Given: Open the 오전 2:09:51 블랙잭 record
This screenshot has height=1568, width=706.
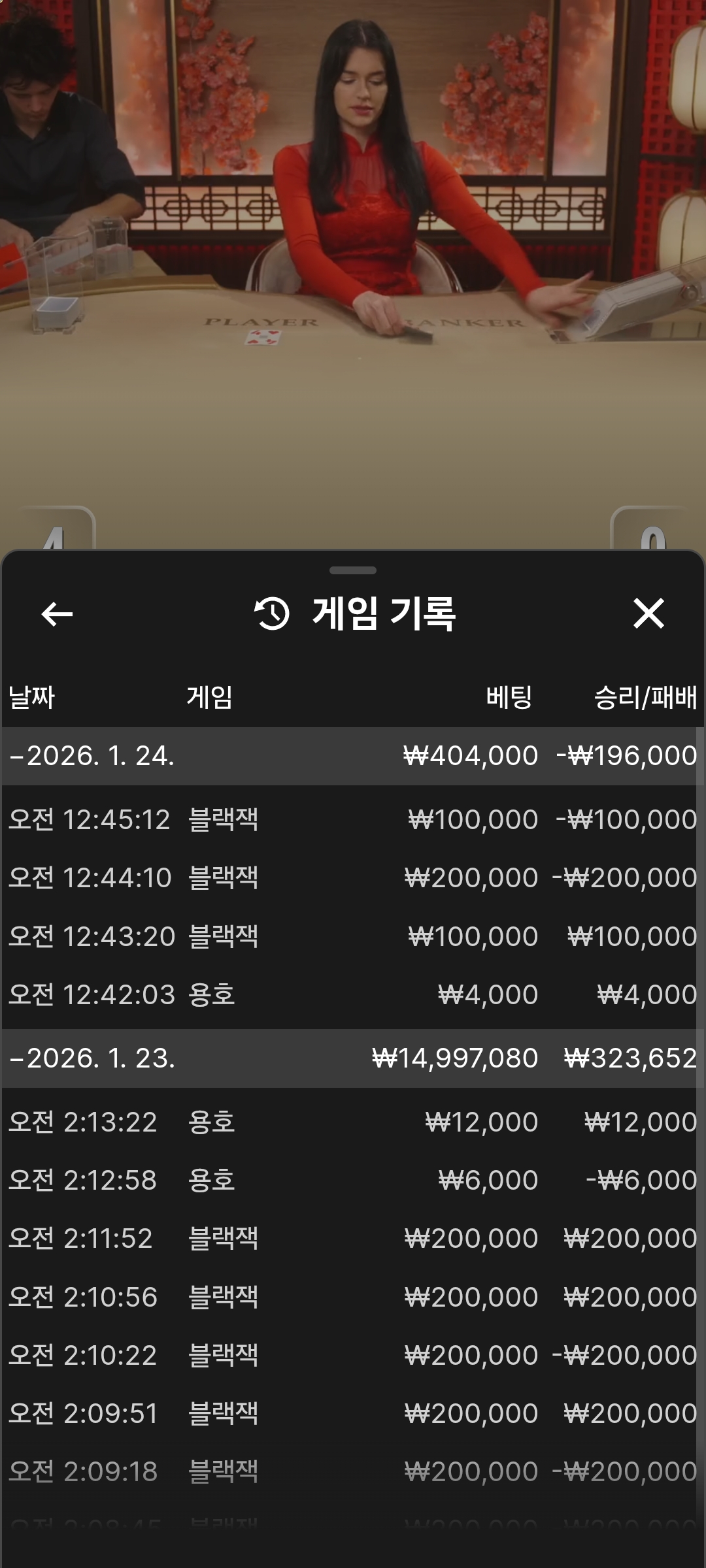Looking at the screenshot, I should tap(353, 1413).
